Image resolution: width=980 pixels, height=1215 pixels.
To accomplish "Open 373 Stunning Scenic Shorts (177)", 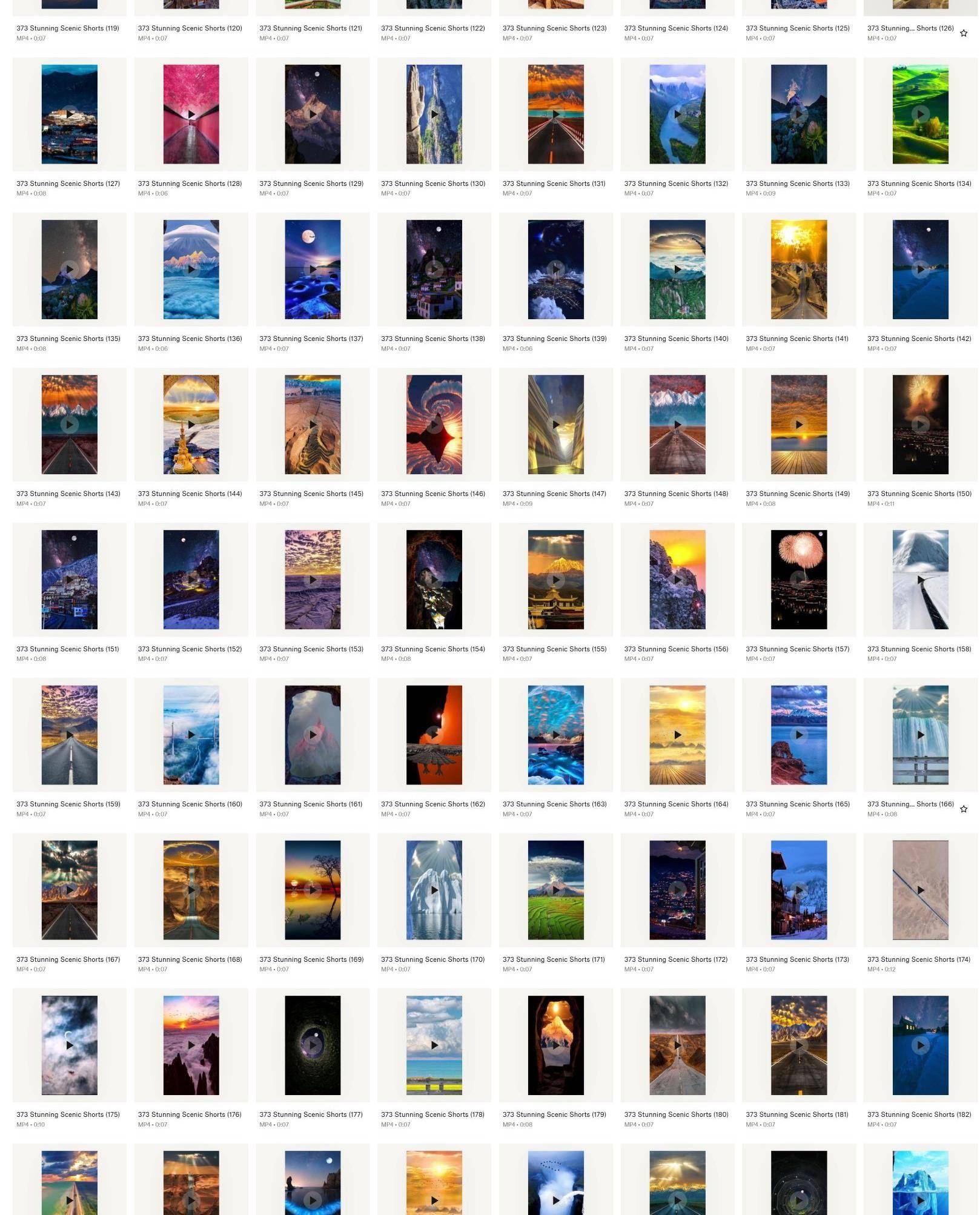I will point(313,1045).
